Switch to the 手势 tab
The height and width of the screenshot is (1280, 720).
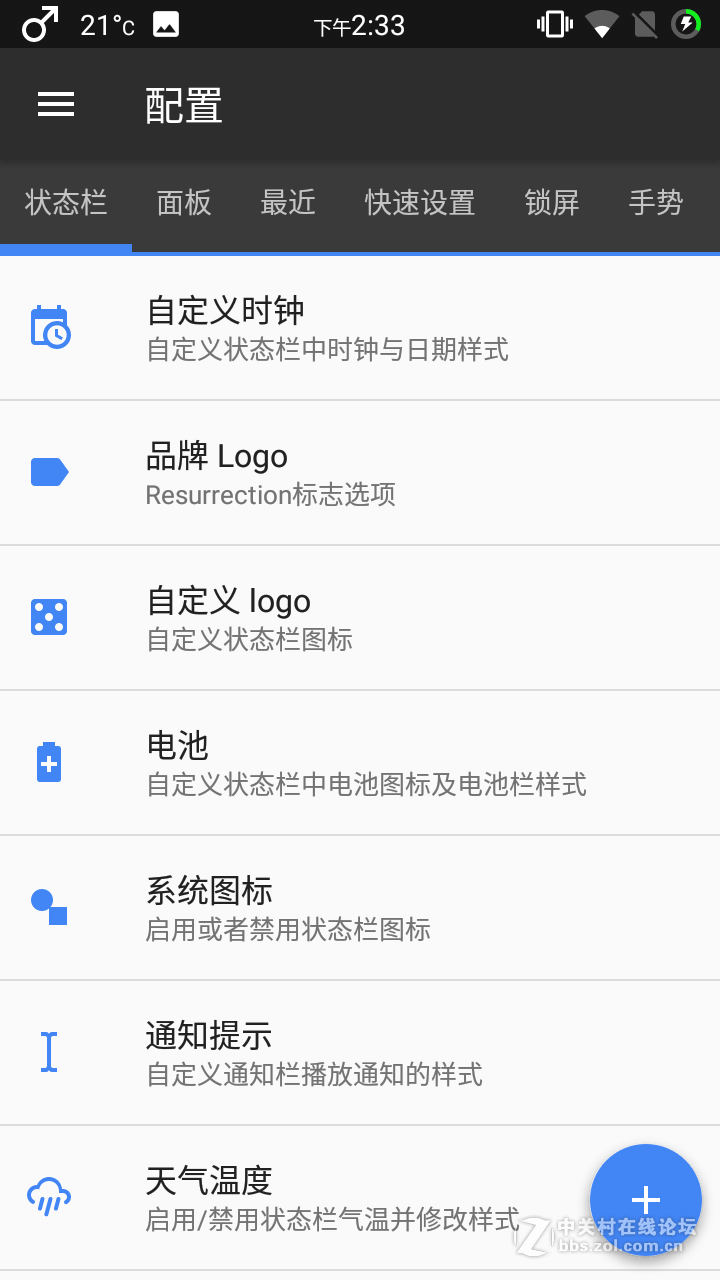[x=657, y=203]
